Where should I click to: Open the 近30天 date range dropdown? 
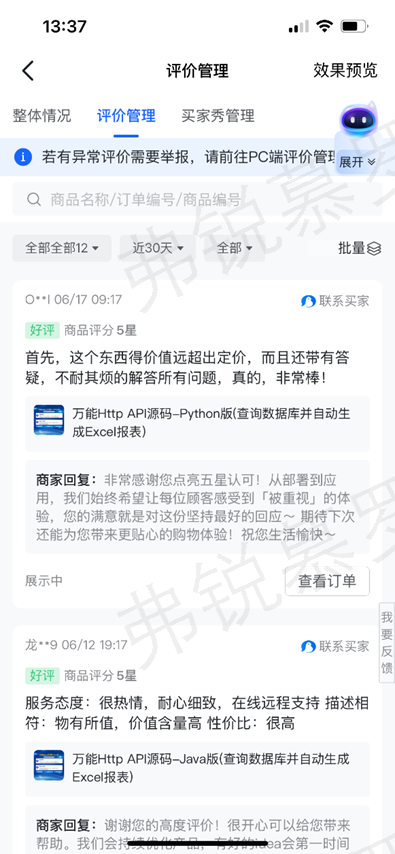[158, 248]
